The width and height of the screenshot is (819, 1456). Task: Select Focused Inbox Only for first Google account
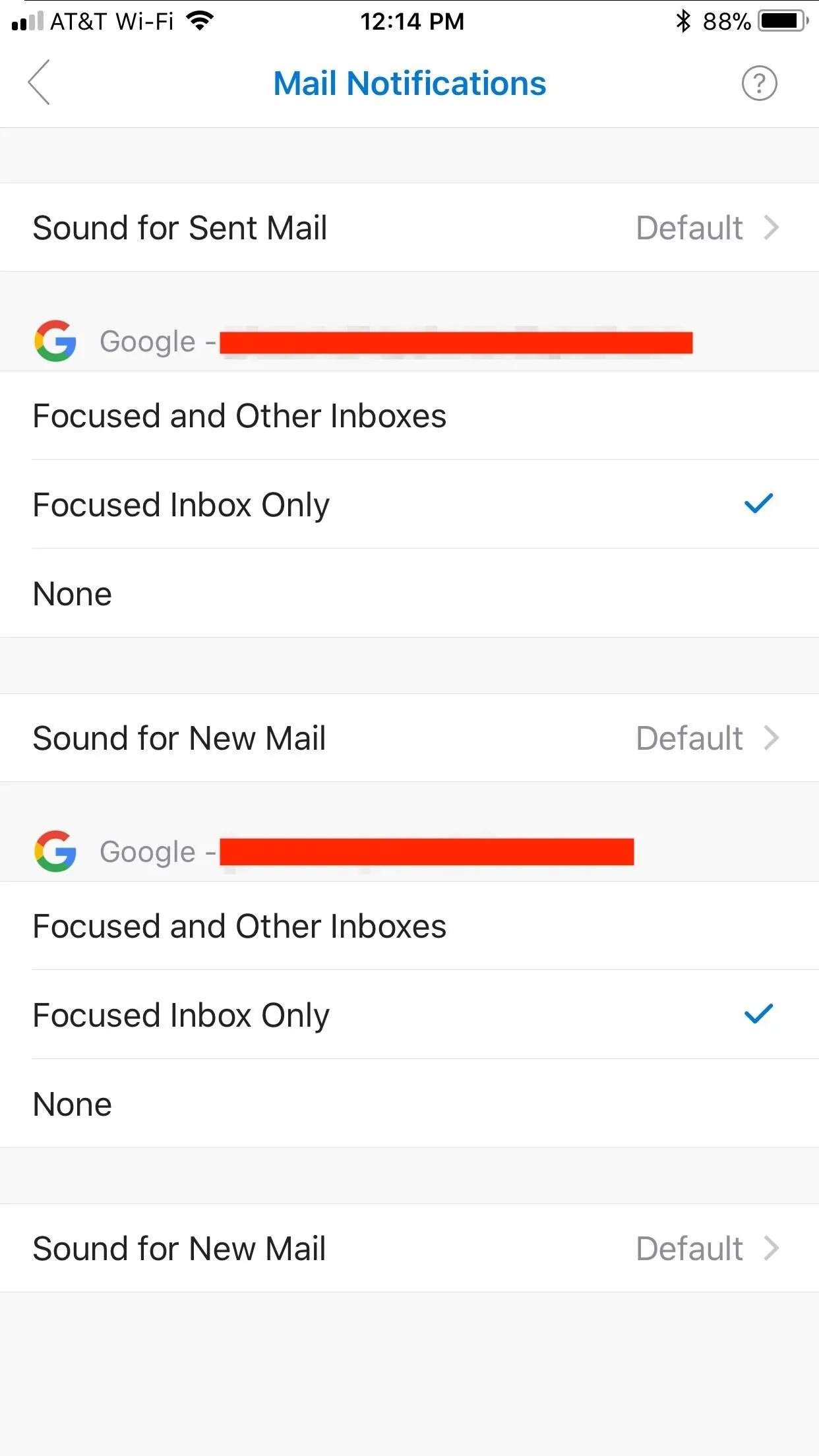pos(409,504)
